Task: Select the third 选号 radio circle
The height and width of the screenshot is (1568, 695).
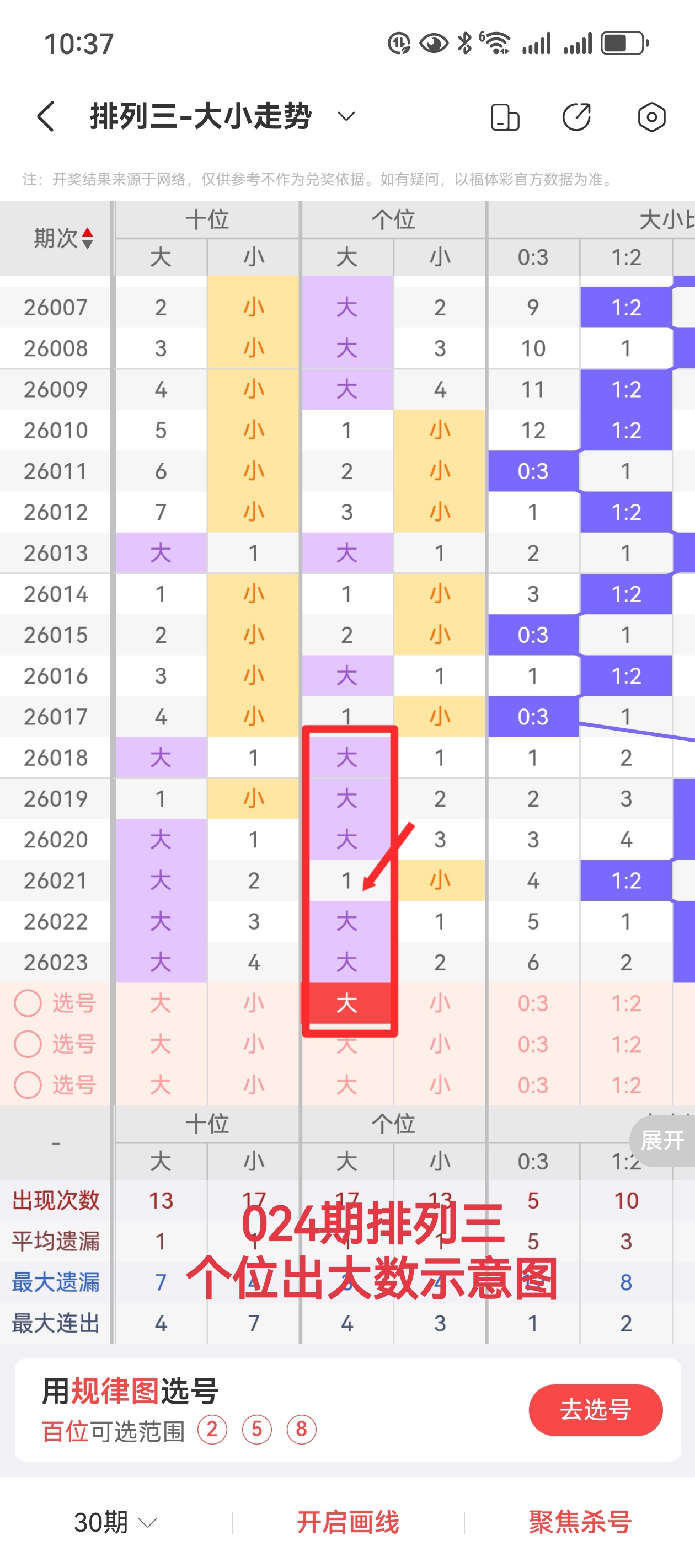Action: tap(28, 1084)
